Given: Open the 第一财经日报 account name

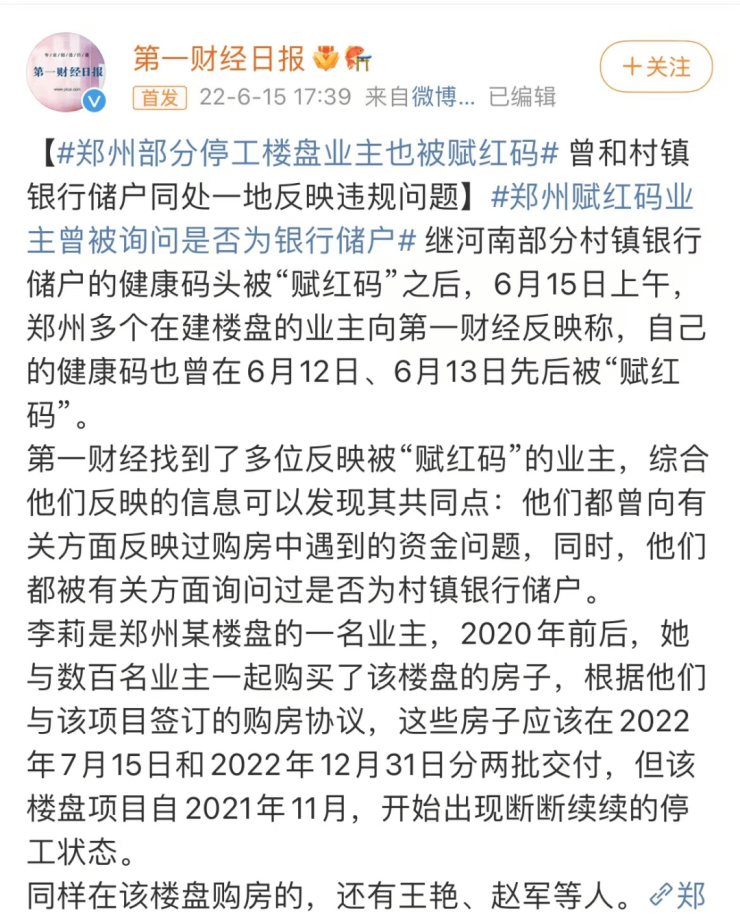Looking at the screenshot, I should [219, 59].
